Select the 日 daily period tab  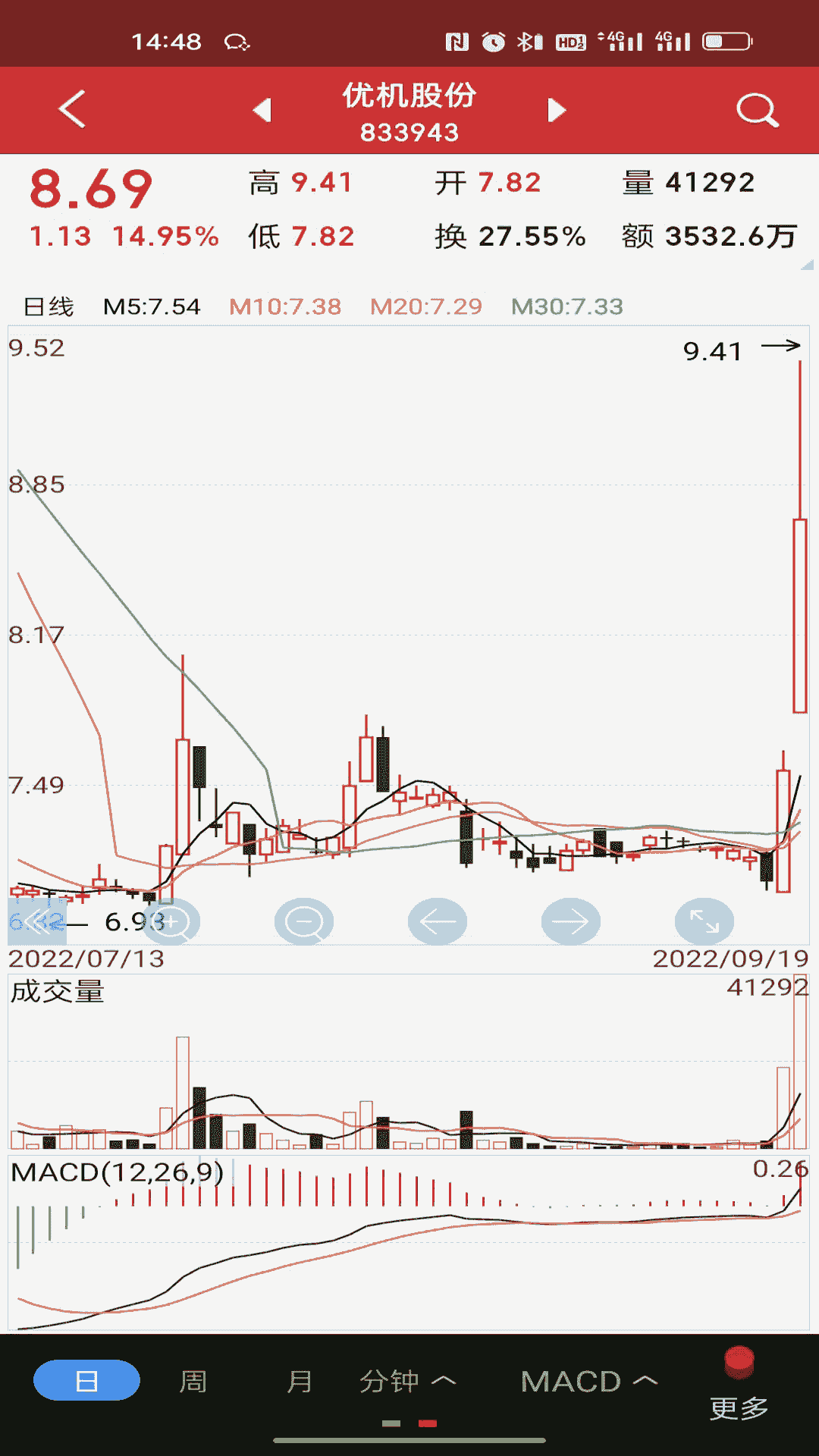tap(86, 1382)
